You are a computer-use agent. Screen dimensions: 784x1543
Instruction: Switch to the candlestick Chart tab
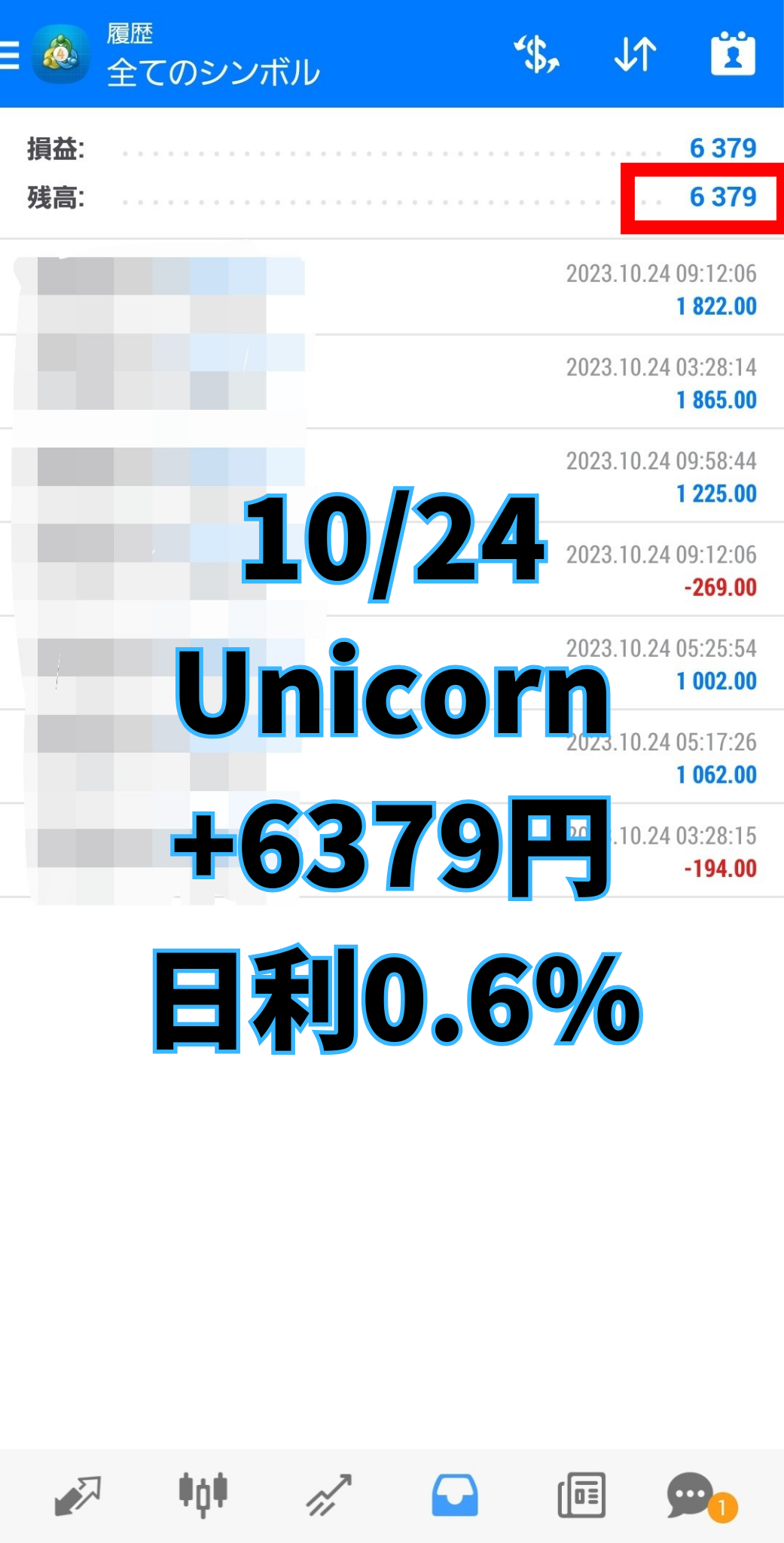click(x=203, y=1496)
